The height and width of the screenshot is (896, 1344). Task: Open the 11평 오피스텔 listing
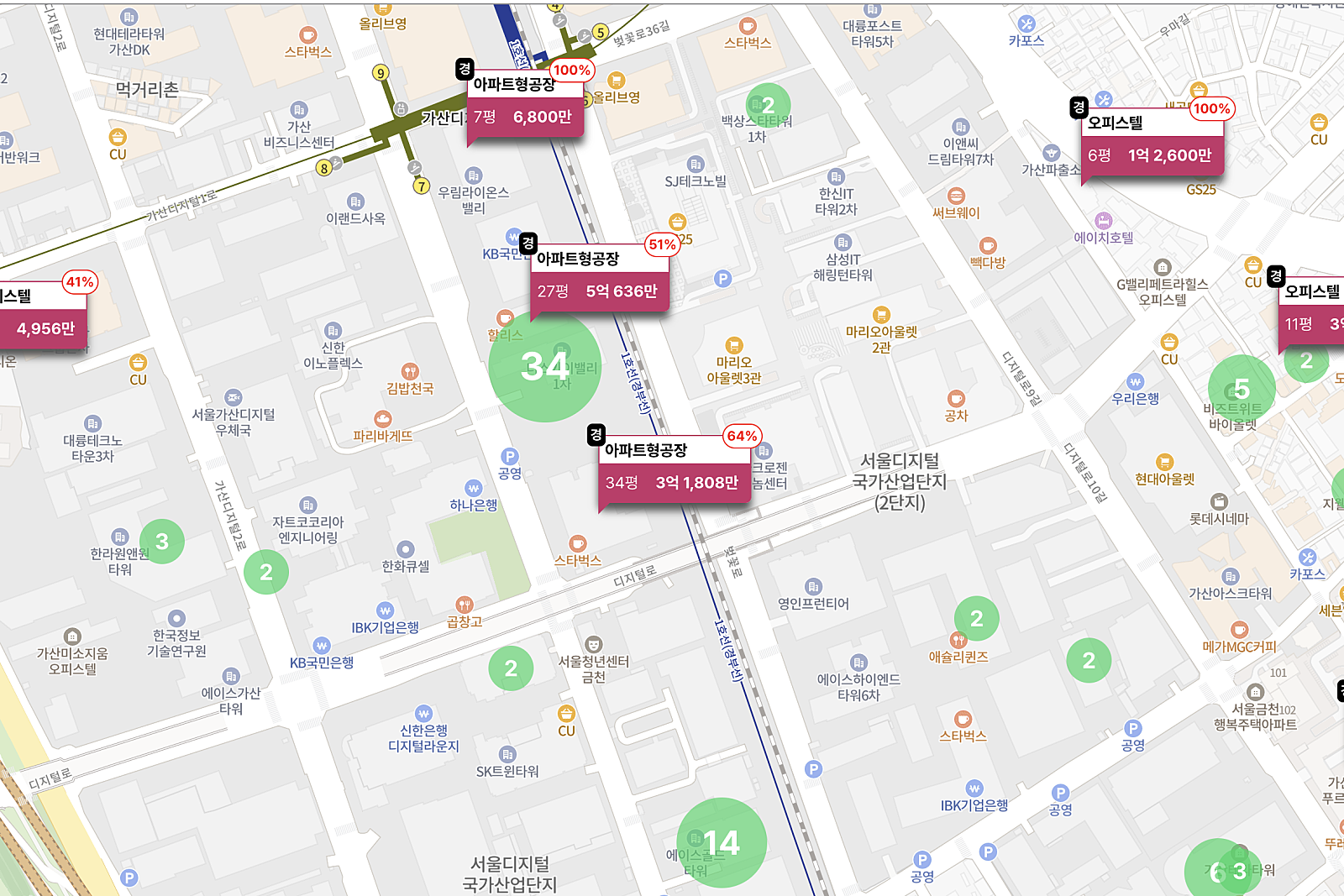click(1312, 323)
